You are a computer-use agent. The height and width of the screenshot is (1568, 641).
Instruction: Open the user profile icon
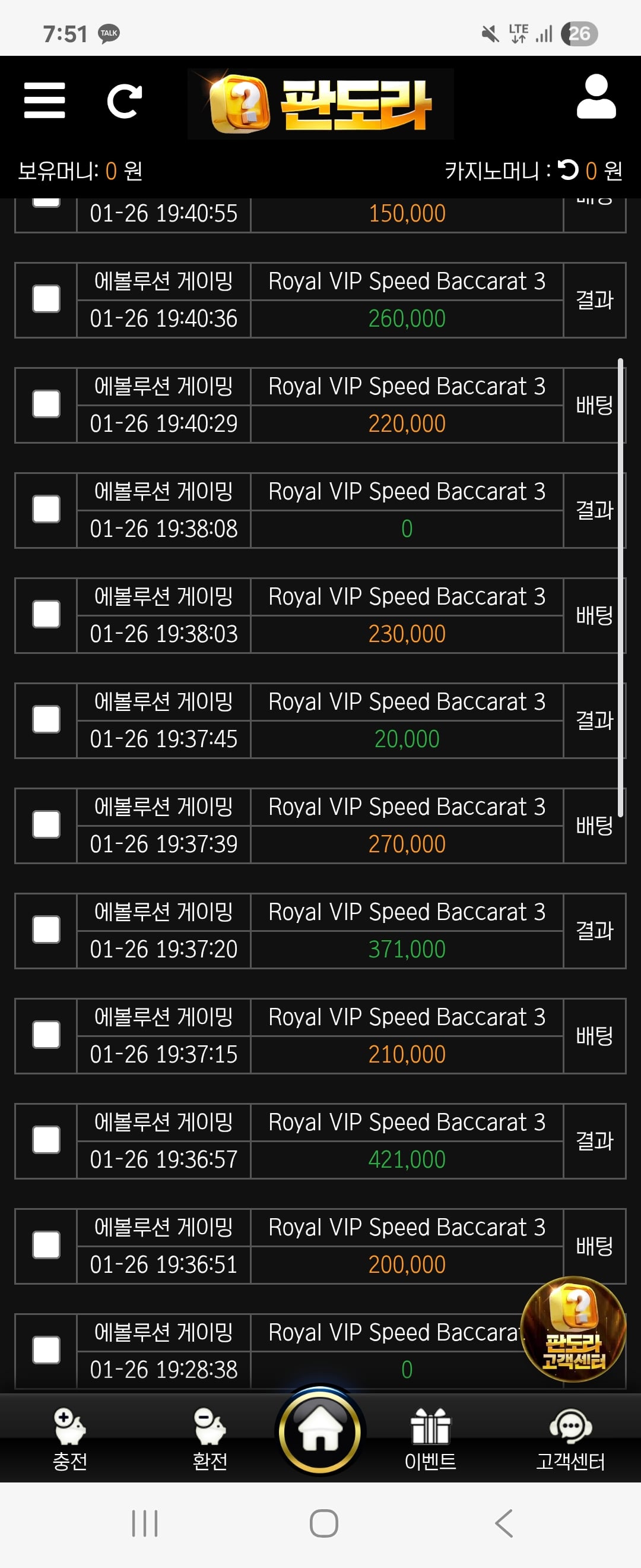595,97
